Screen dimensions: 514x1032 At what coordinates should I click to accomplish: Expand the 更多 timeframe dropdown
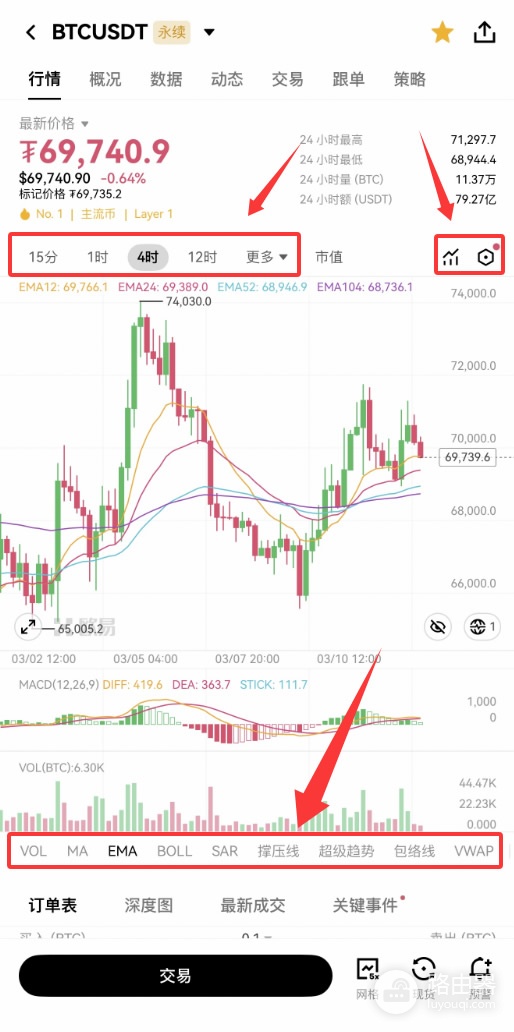tap(267, 257)
